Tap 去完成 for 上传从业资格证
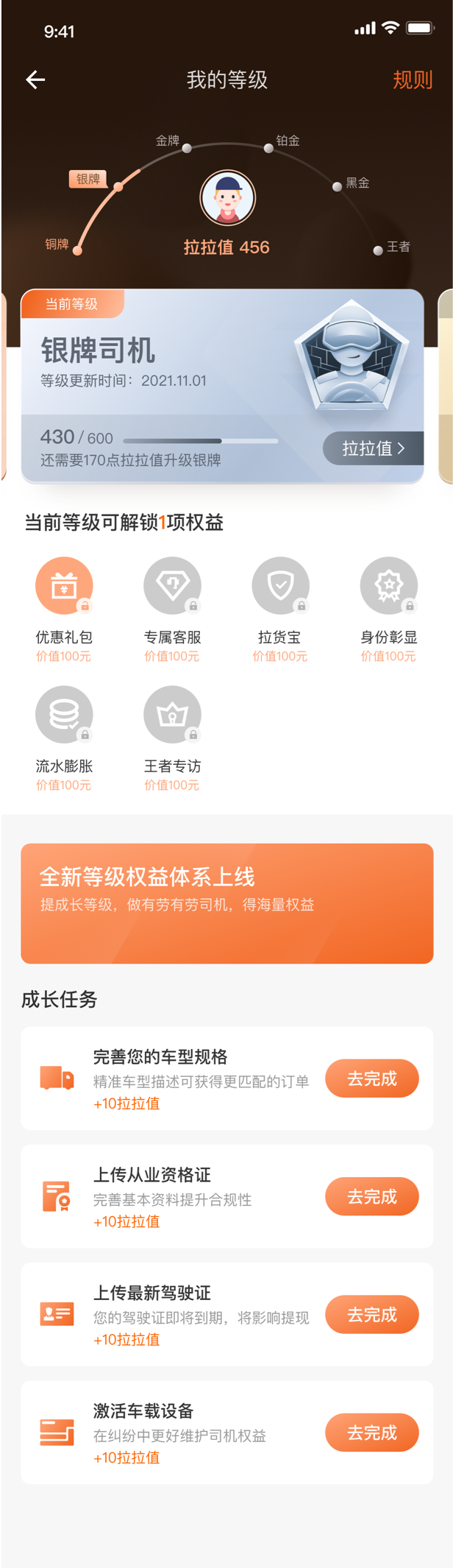453x1568 pixels. click(372, 1196)
